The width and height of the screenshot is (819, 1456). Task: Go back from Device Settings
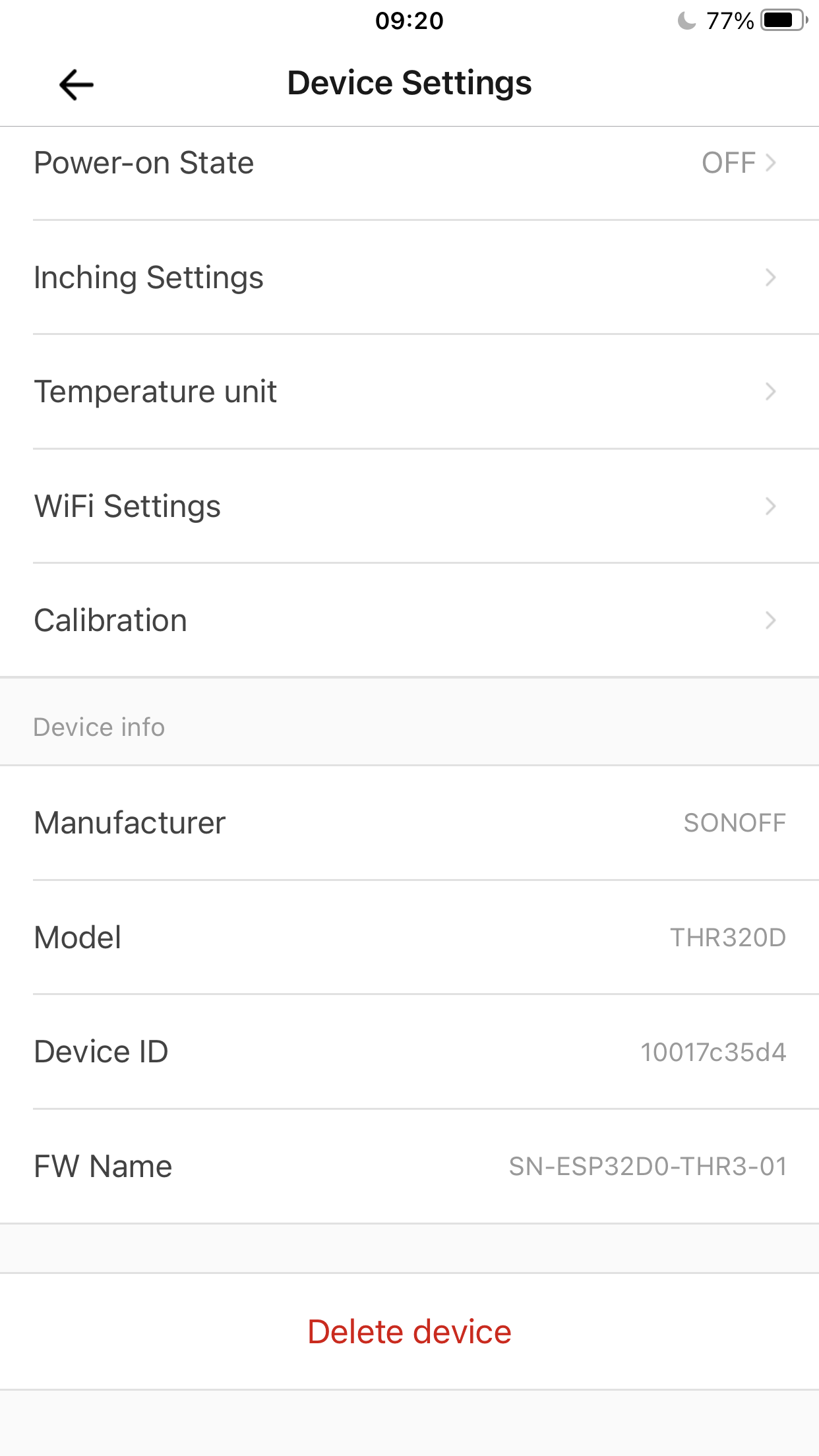(76, 84)
